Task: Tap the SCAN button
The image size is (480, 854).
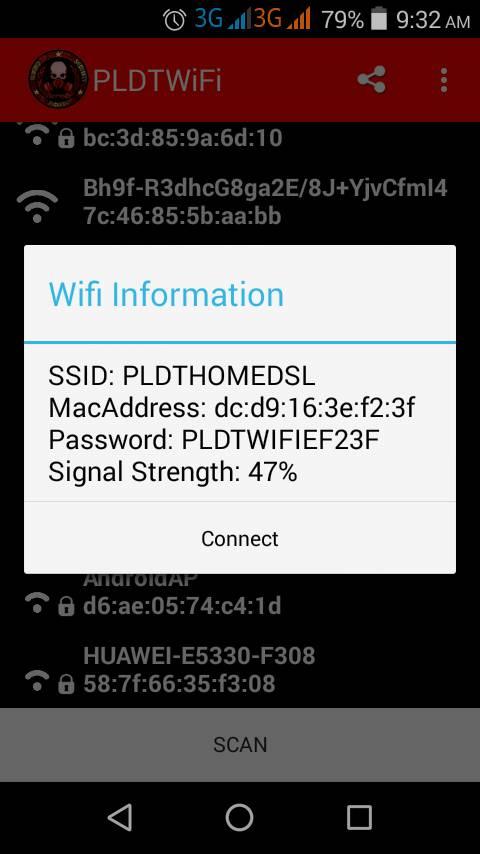Action: coord(240,745)
